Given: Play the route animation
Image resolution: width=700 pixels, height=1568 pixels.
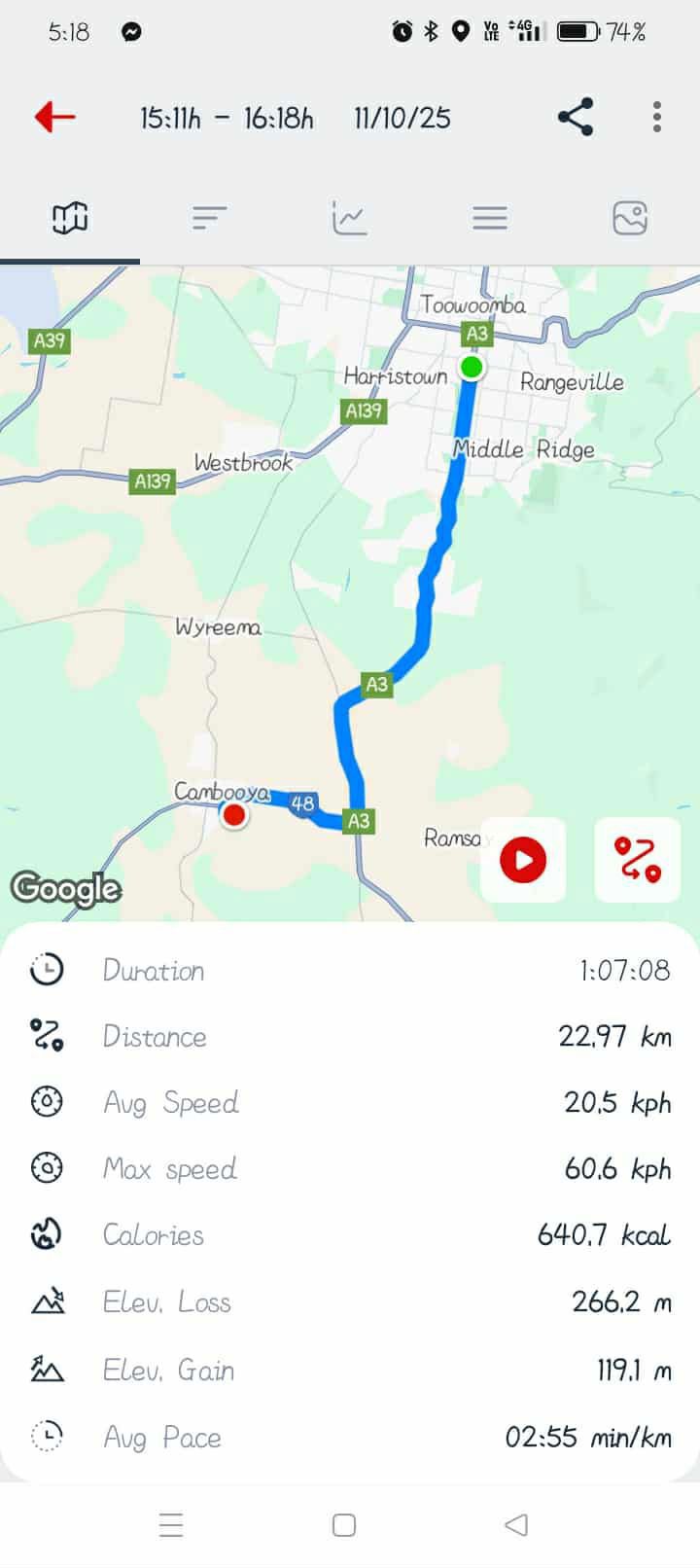Looking at the screenshot, I should [523, 860].
